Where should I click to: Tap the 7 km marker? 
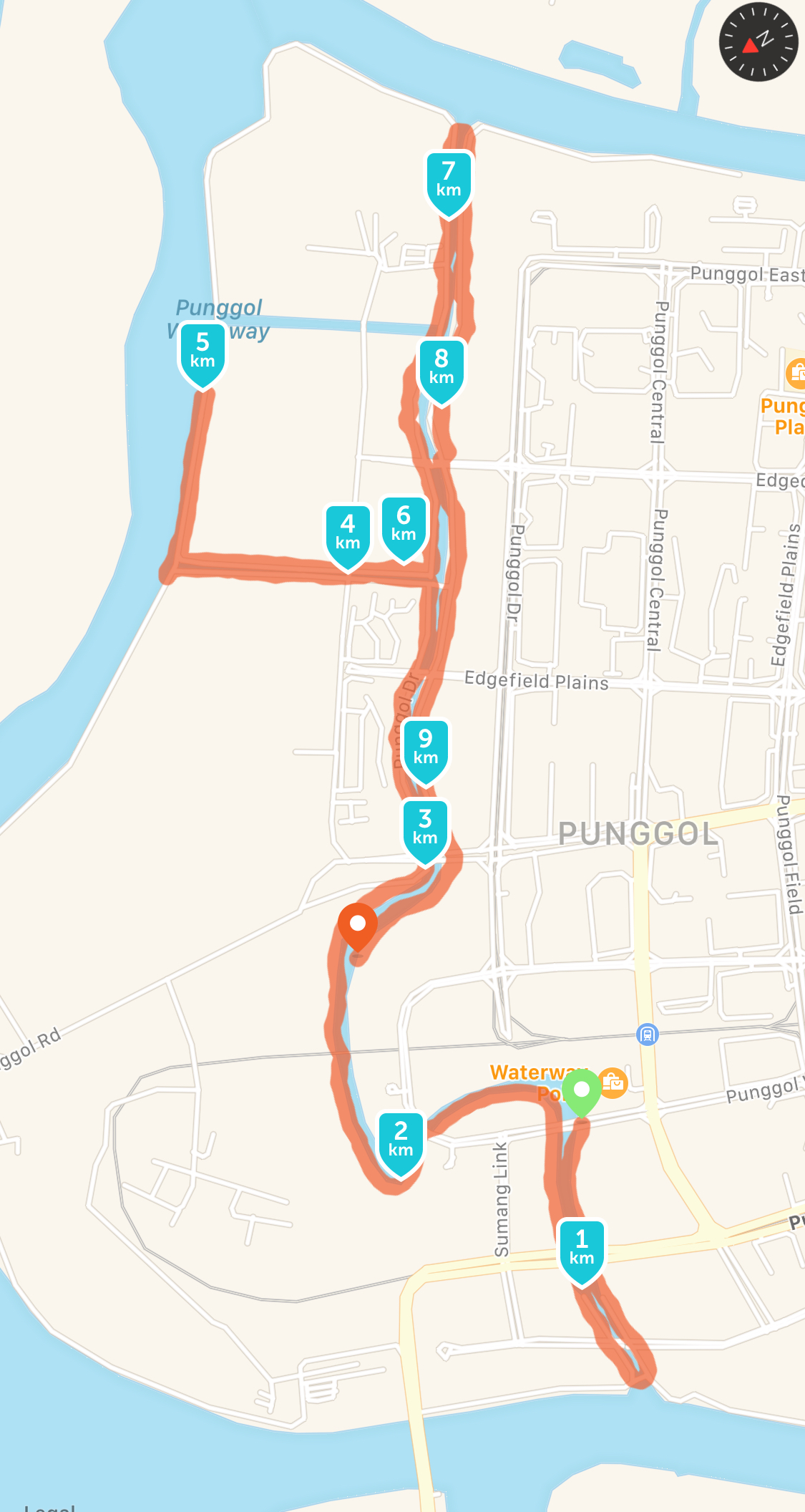[449, 185]
